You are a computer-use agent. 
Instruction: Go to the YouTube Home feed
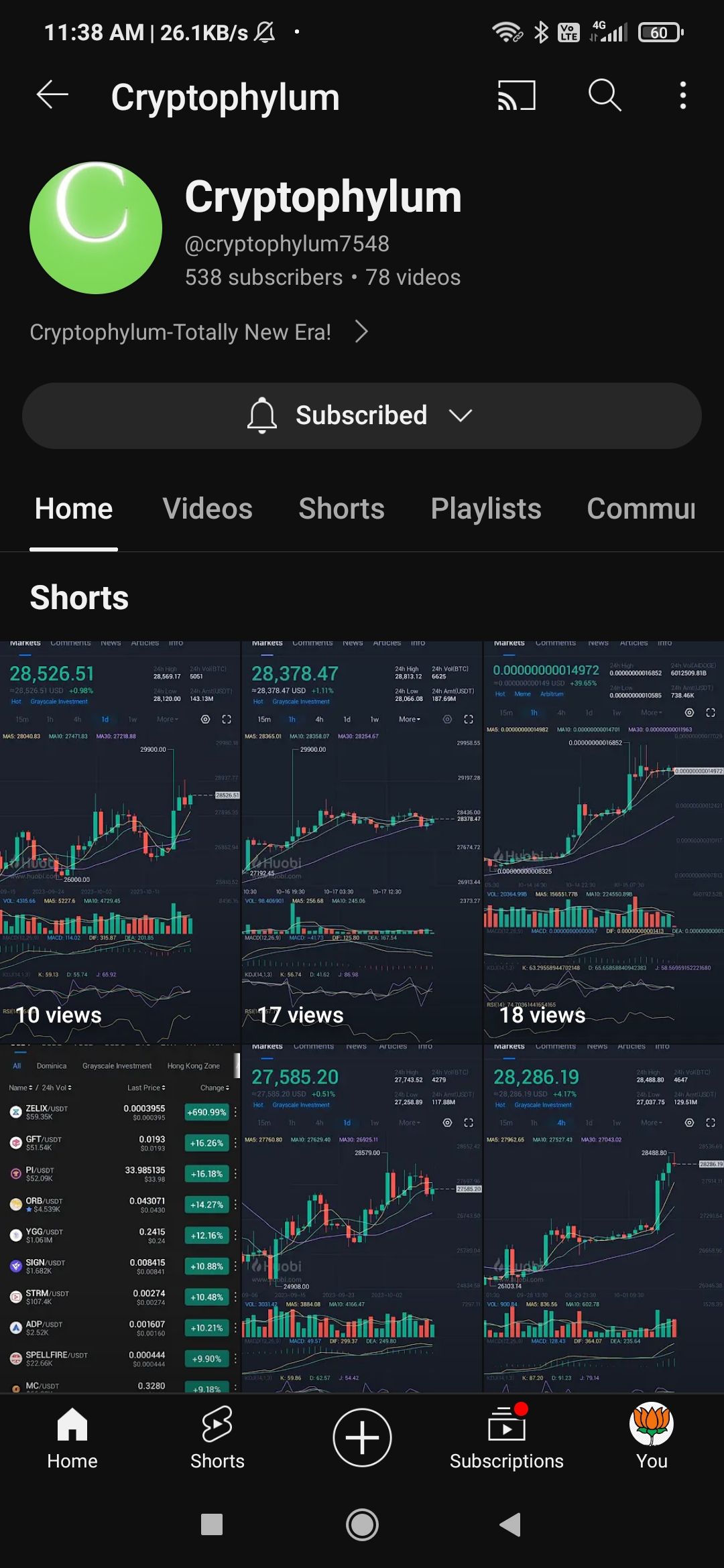[x=72, y=1438]
